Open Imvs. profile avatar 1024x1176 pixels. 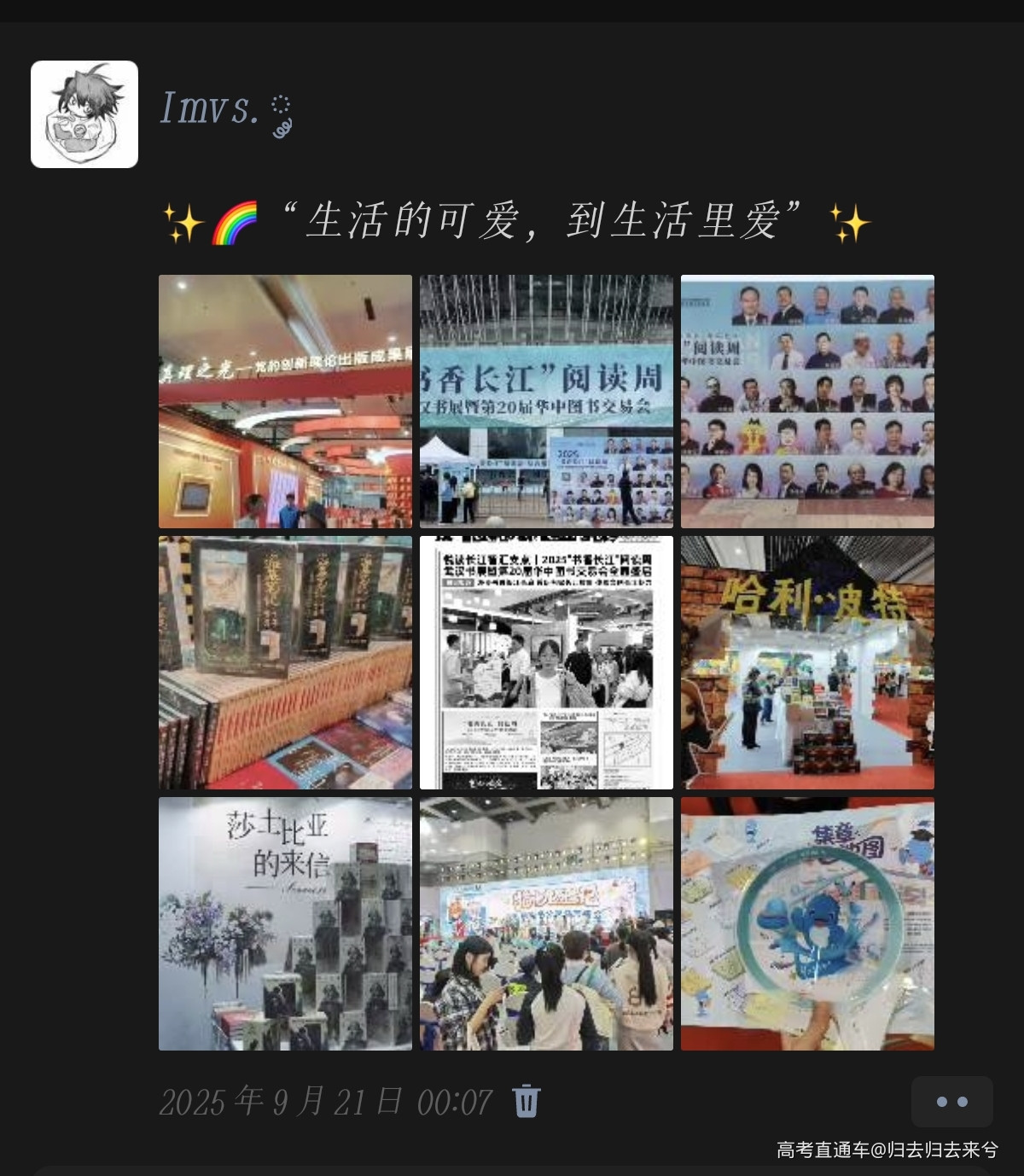84,114
